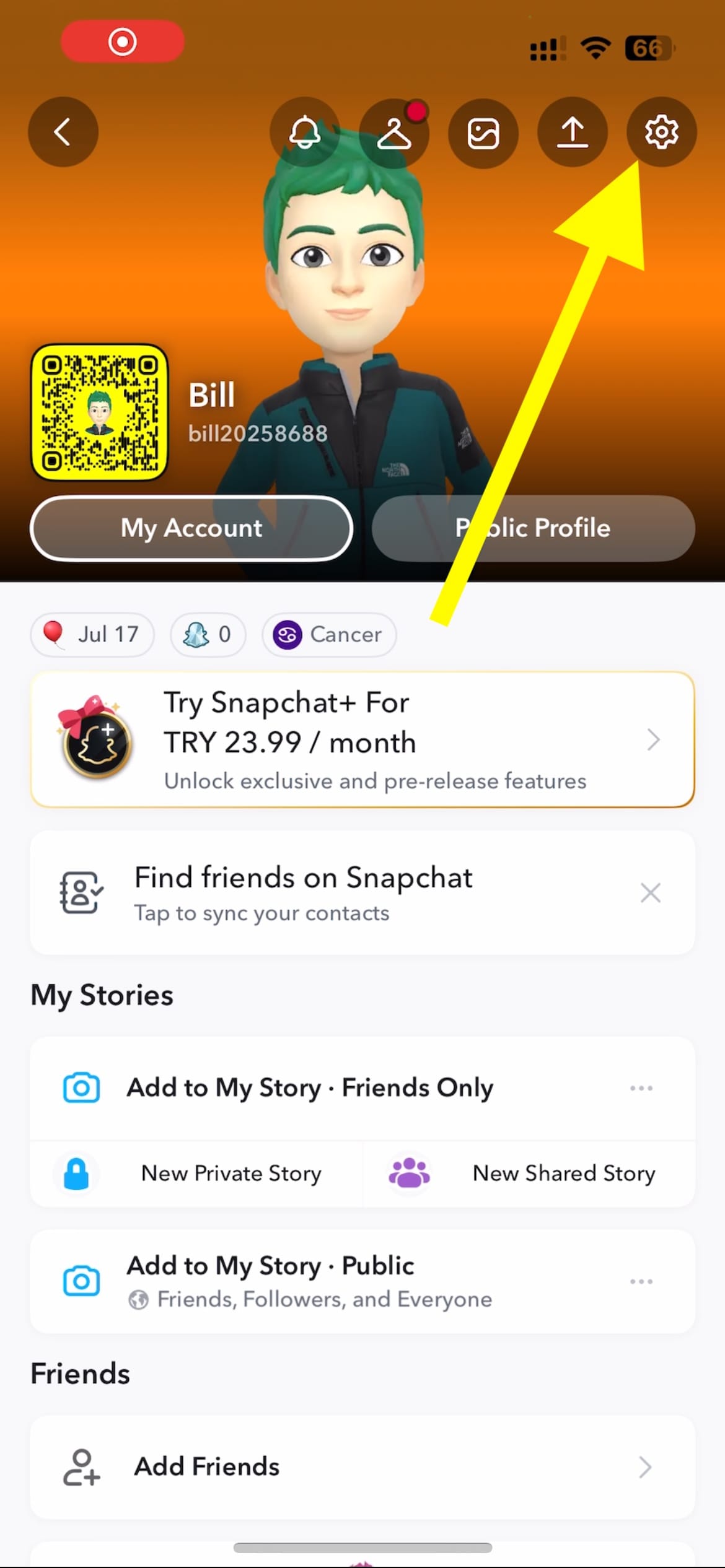The width and height of the screenshot is (725, 1568).
Task: Go back using the arrow
Action: coord(63,132)
